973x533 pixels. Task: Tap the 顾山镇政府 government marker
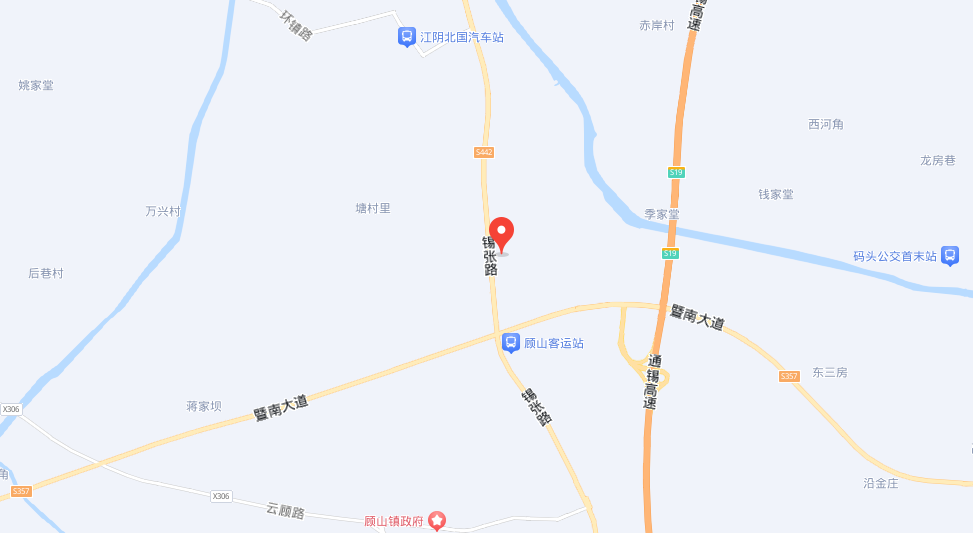437,521
